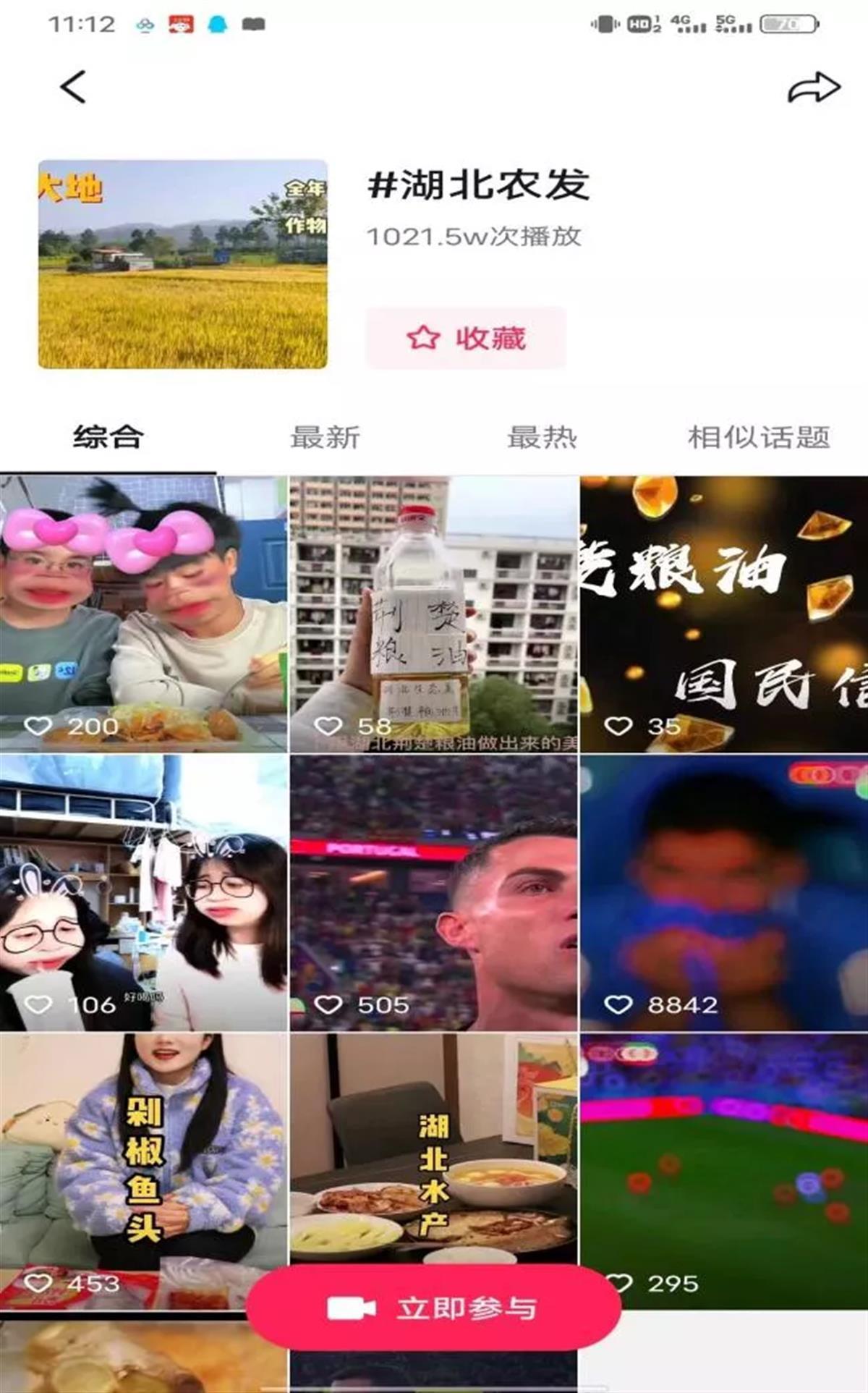
Task: Open the video with 295 likes
Action: coord(723,1158)
